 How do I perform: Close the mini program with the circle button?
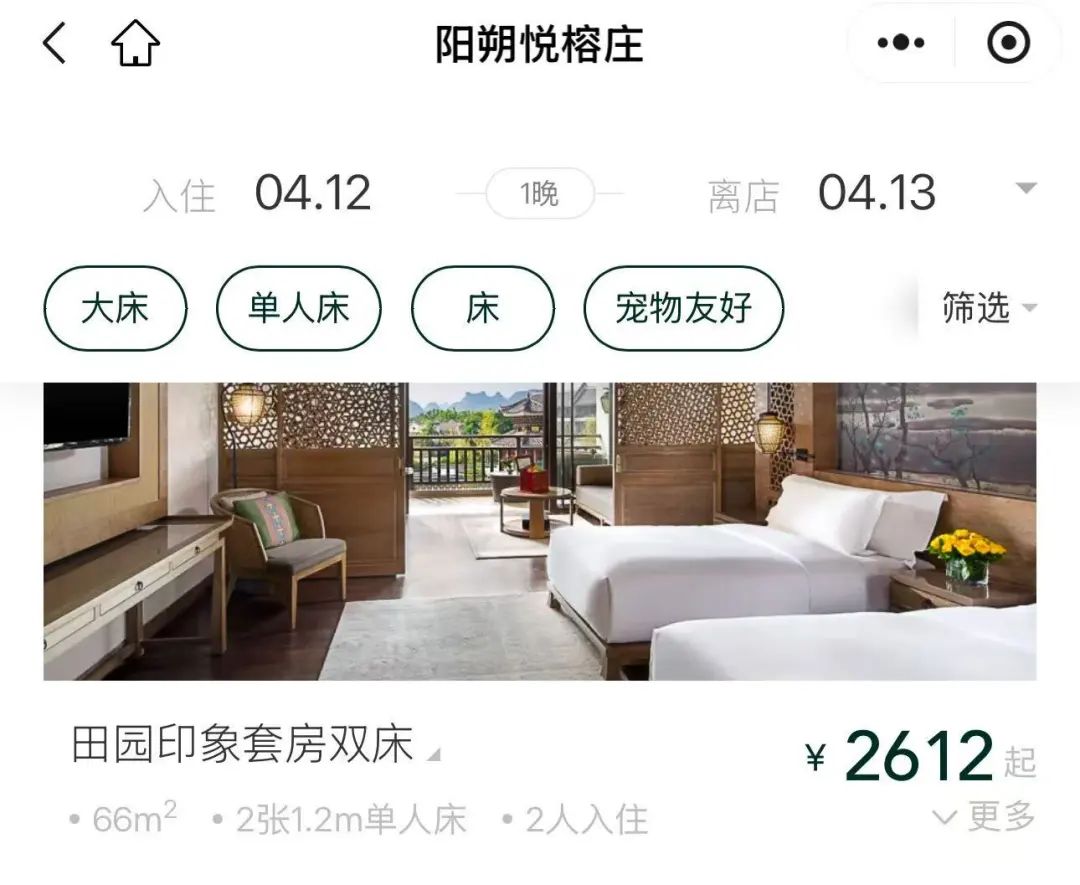pyautogui.click(x=1007, y=43)
